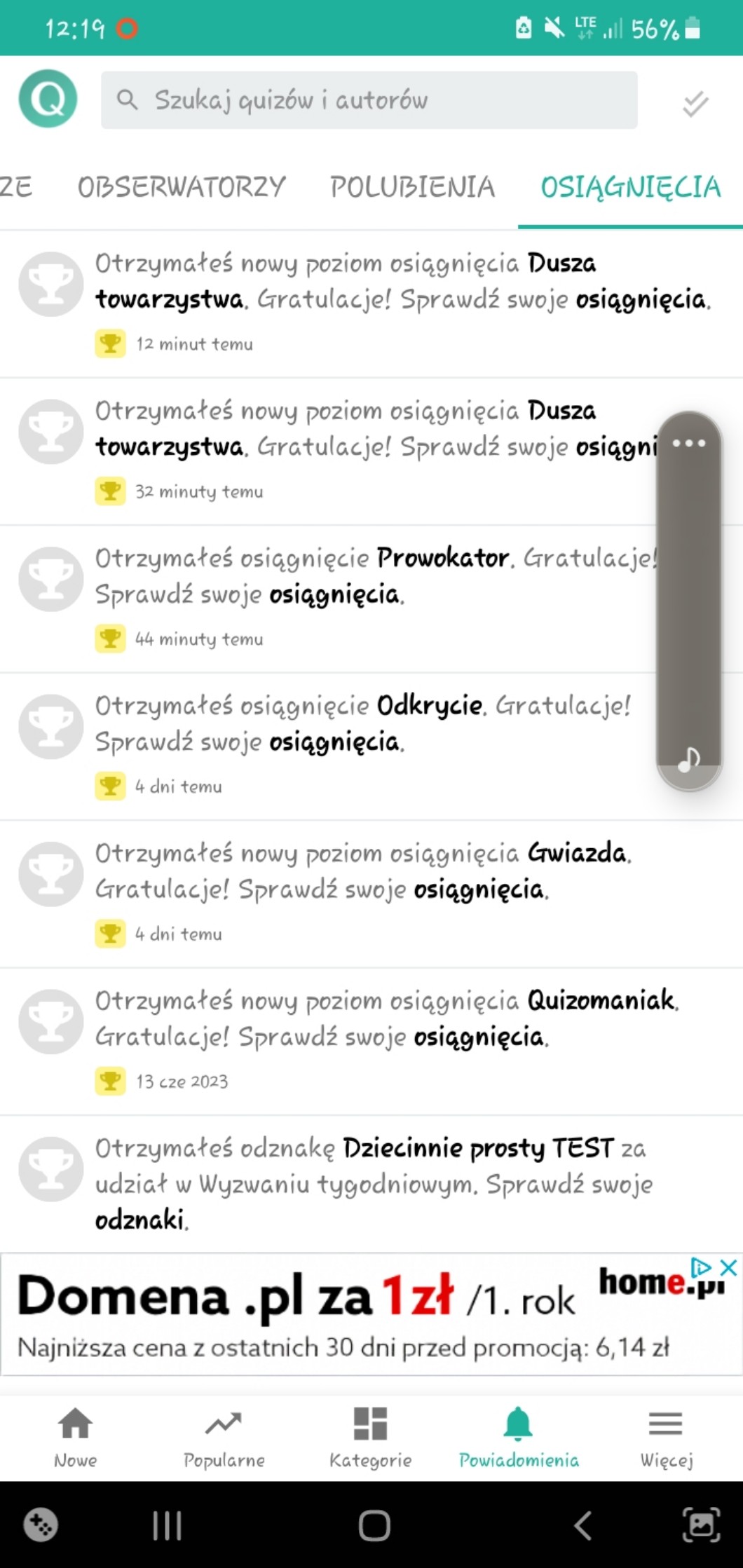Open the Odkrycie achievement notification

pyautogui.click(x=350, y=724)
